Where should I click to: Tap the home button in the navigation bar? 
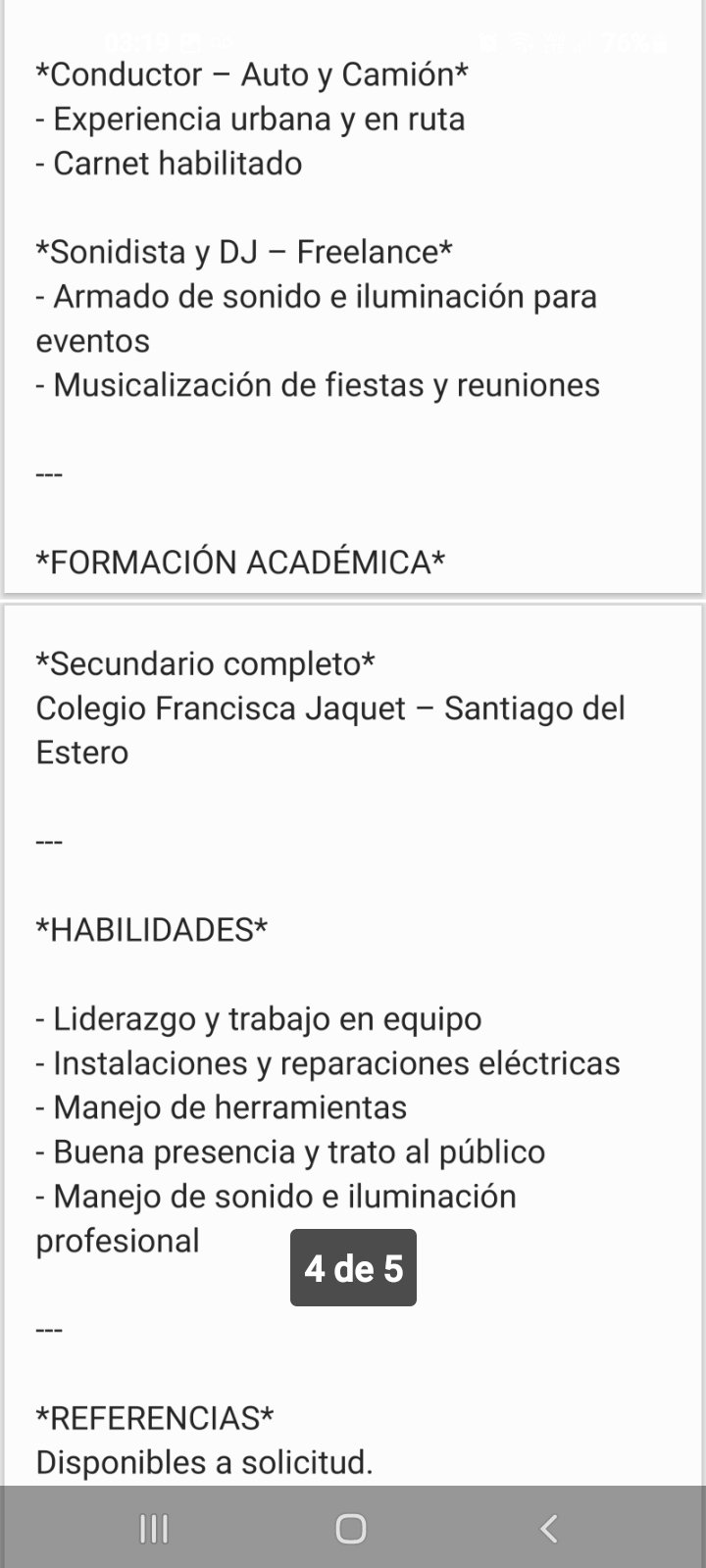(x=351, y=1528)
